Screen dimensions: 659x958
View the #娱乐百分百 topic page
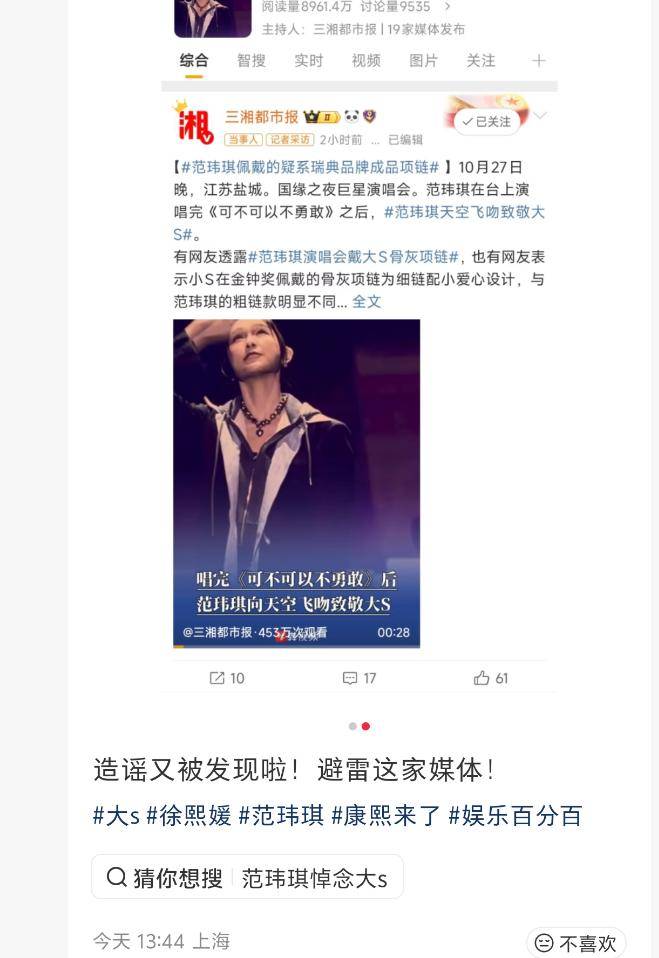[x=515, y=815]
